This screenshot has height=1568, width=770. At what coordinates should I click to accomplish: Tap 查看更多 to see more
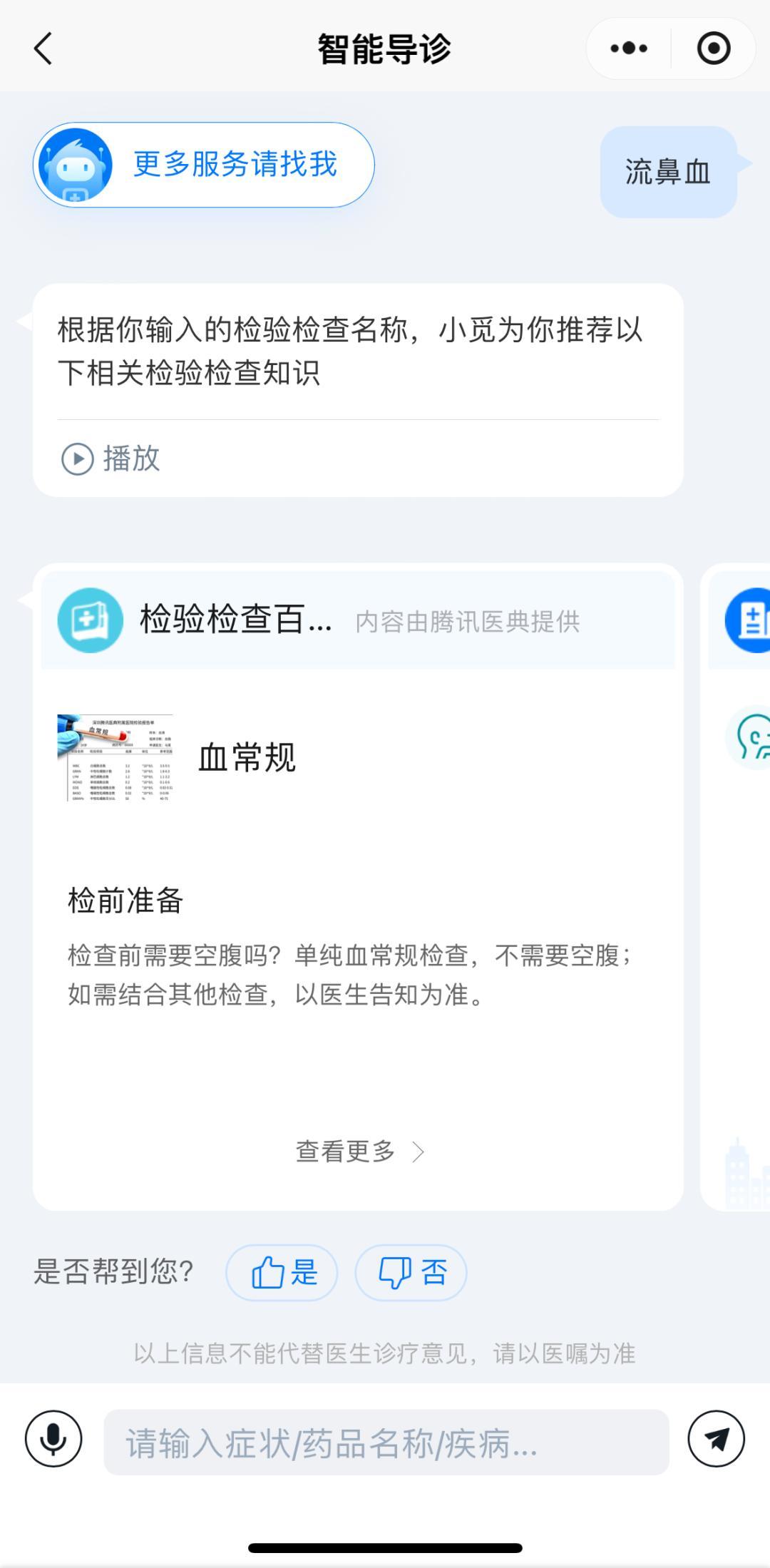pyautogui.click(x=359, y=1152)
